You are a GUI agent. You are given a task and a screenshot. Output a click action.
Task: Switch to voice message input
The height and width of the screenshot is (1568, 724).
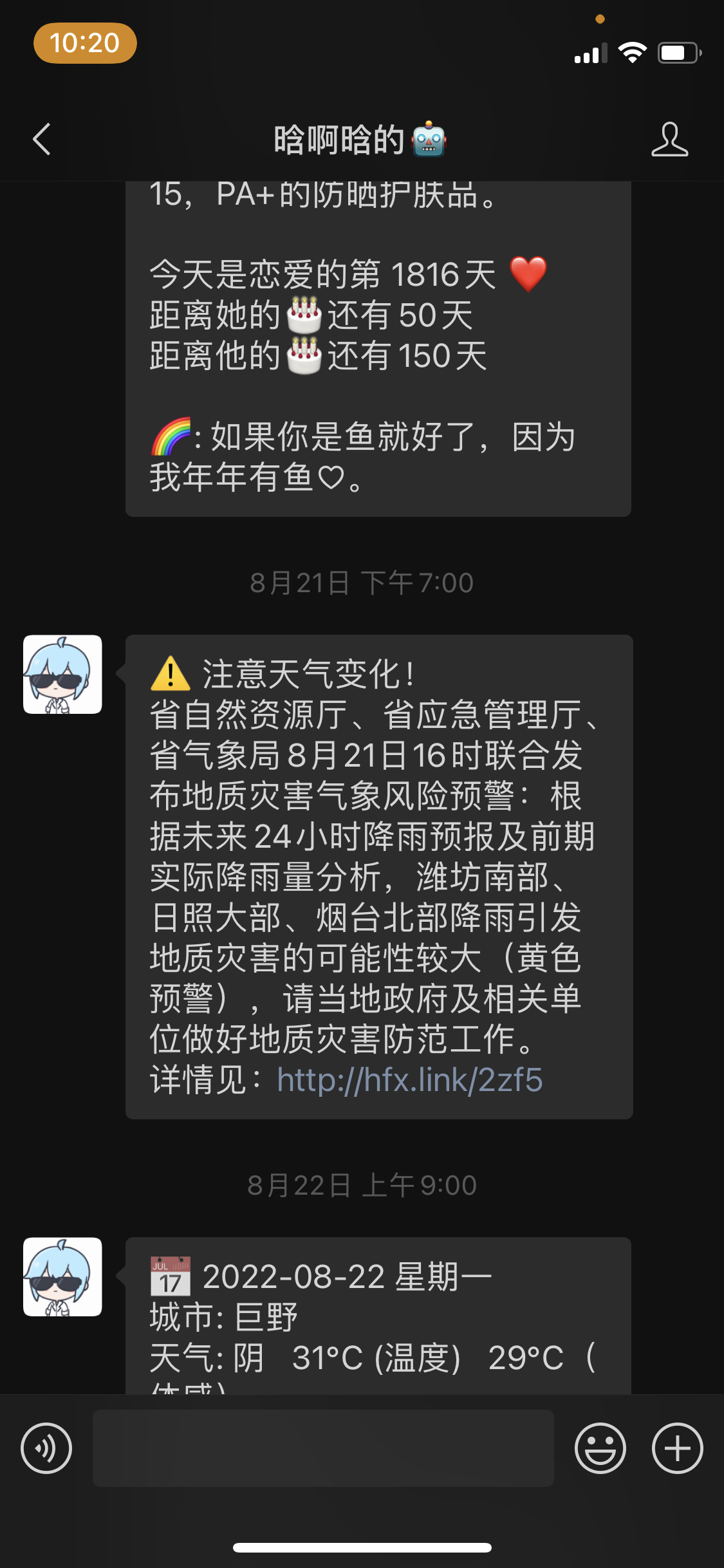(46, 1448)
